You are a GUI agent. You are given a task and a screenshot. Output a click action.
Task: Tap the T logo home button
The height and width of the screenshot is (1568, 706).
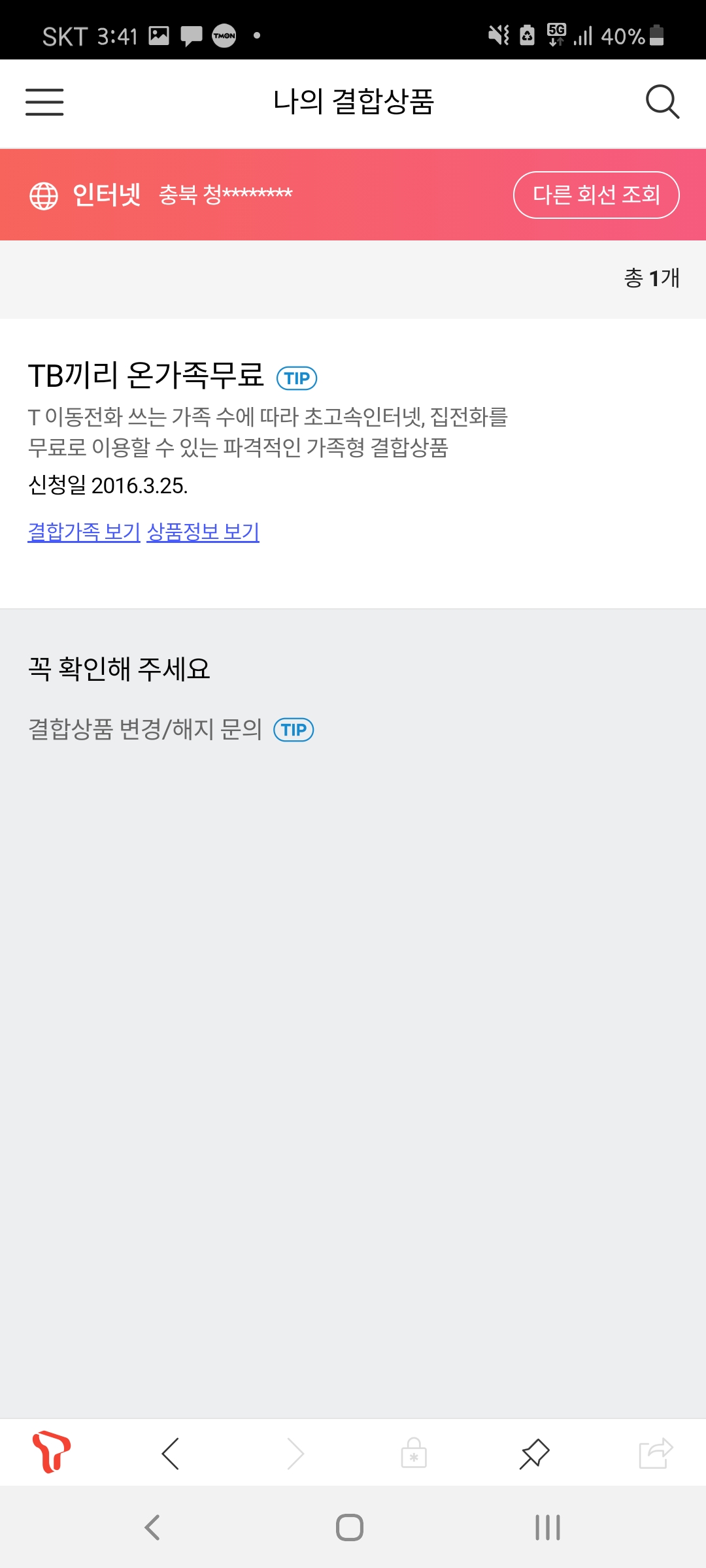point(51,1453)
